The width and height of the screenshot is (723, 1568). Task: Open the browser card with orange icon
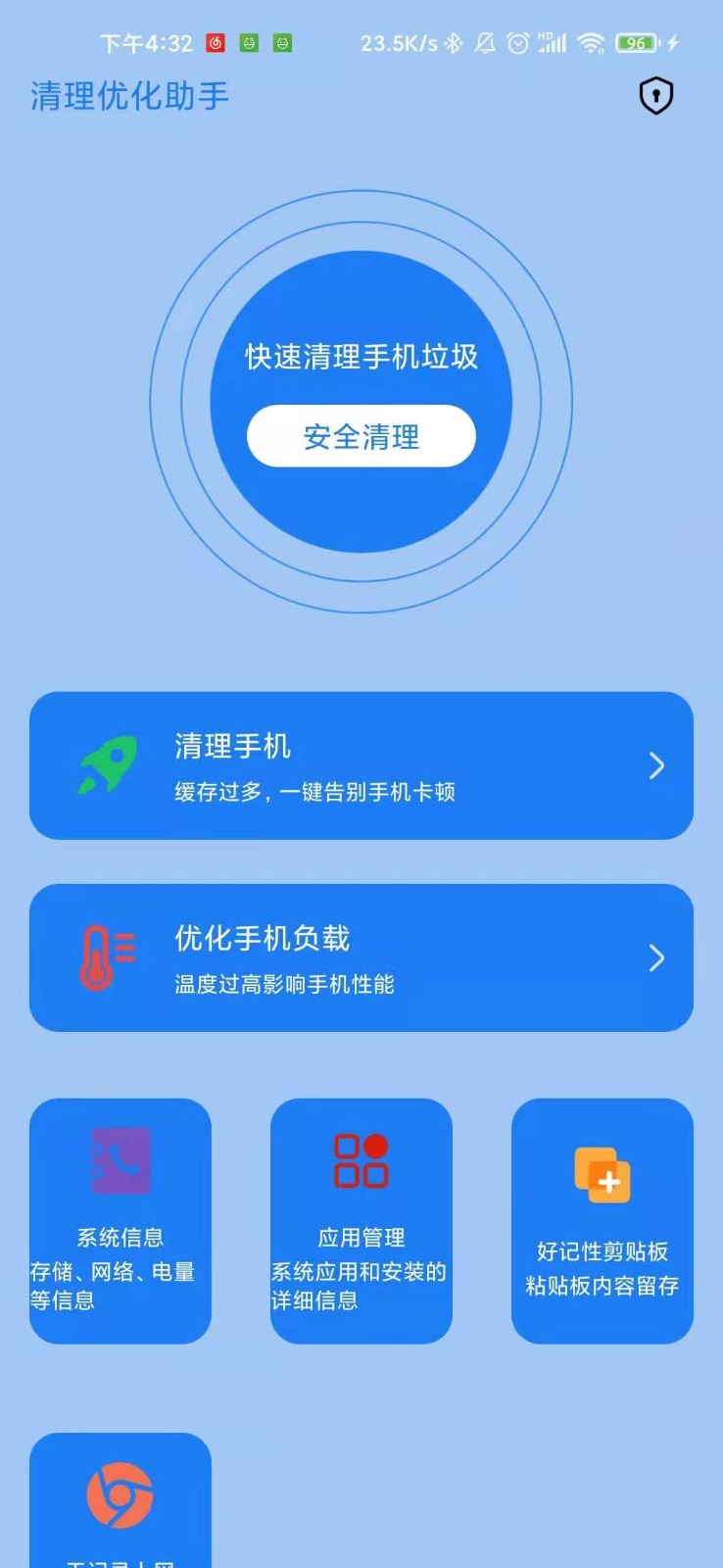pyautogui.click(x=120, y=1501)
